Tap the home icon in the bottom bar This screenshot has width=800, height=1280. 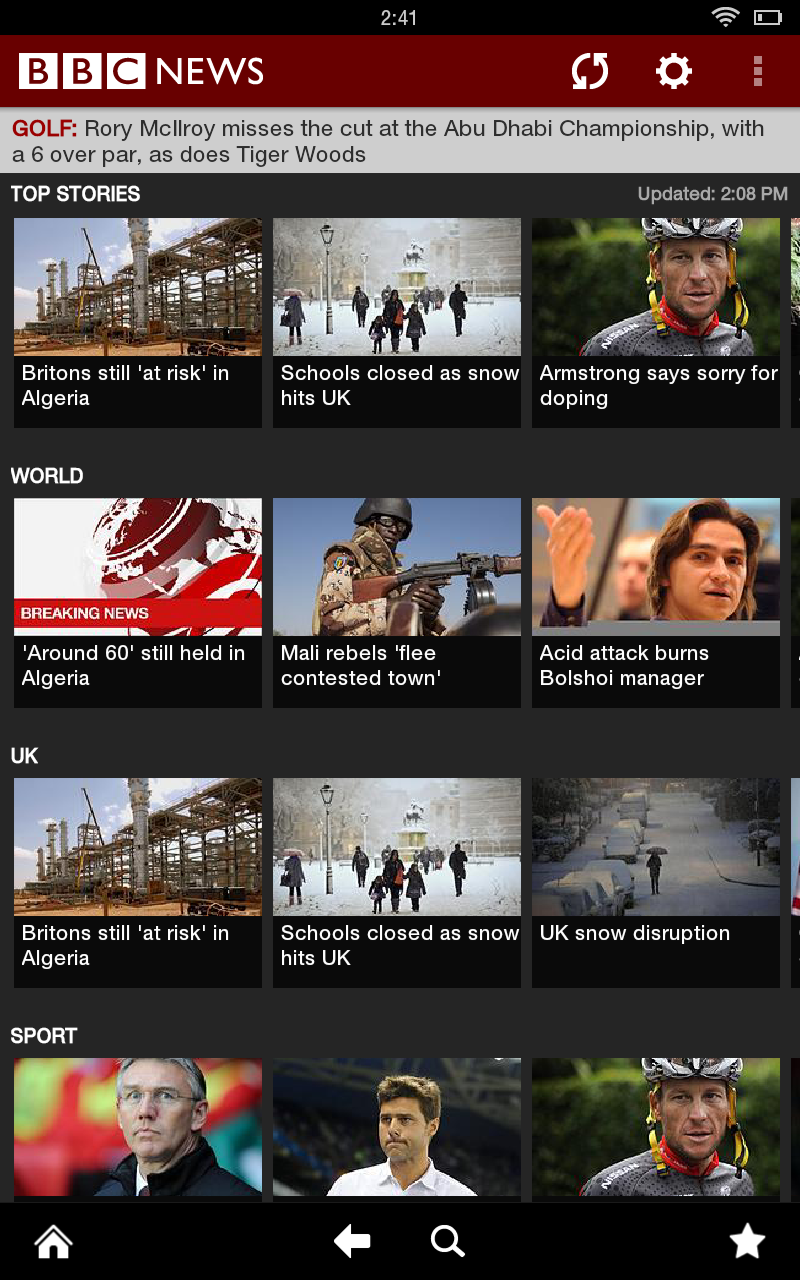(x=52, y=1241)
